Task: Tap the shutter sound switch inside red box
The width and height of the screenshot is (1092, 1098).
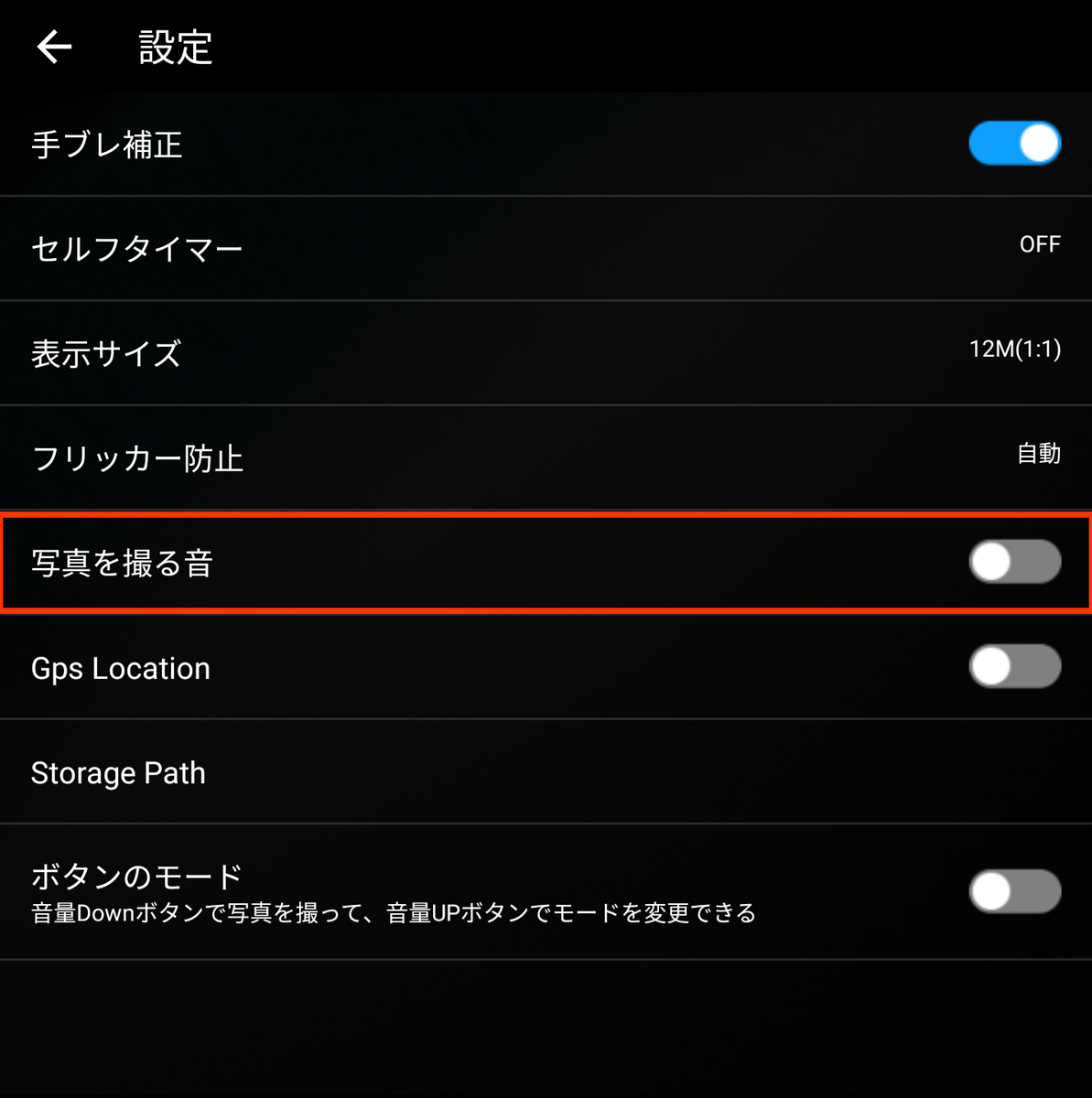Action: coord(1014,562)
